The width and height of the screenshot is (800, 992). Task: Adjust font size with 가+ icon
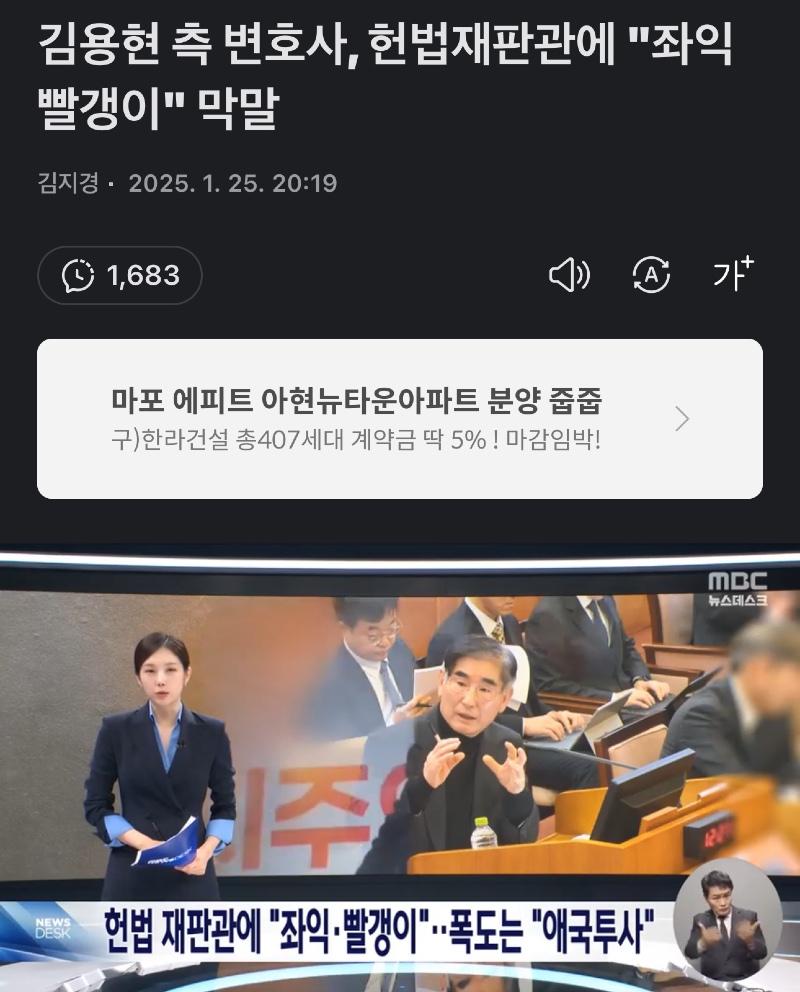click(733, 274)
